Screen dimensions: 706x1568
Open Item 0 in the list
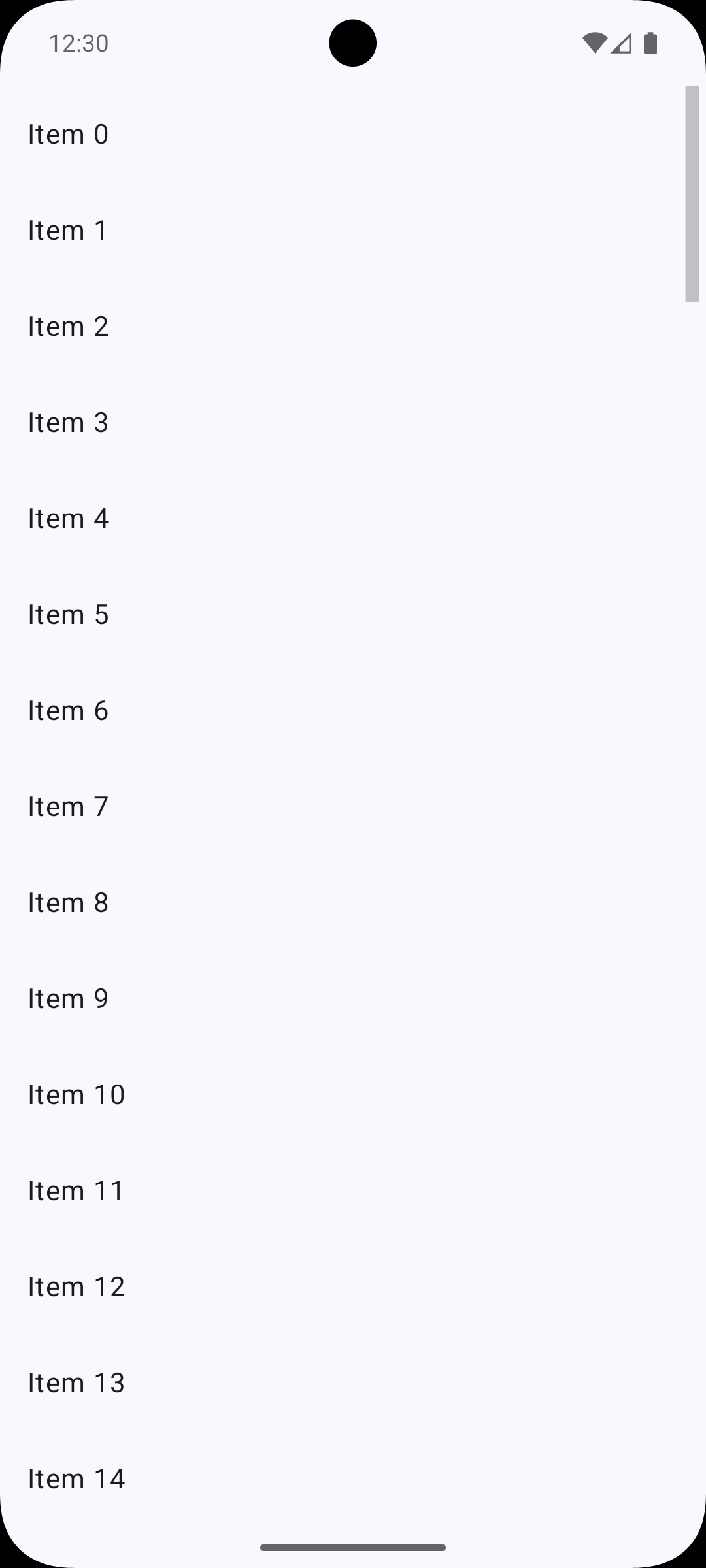click(68, 135)
